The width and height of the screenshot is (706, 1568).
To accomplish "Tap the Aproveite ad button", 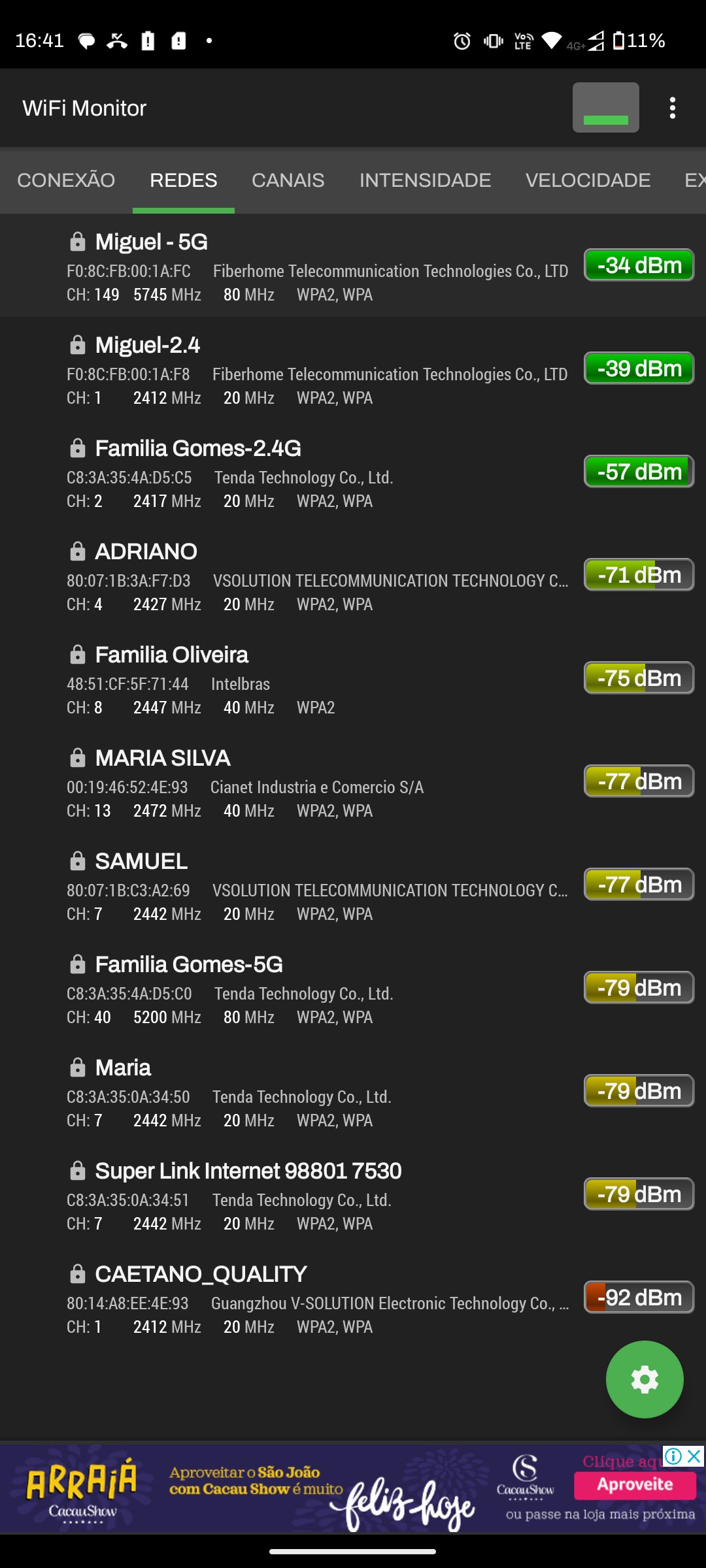I will (x=635, y=1484).
